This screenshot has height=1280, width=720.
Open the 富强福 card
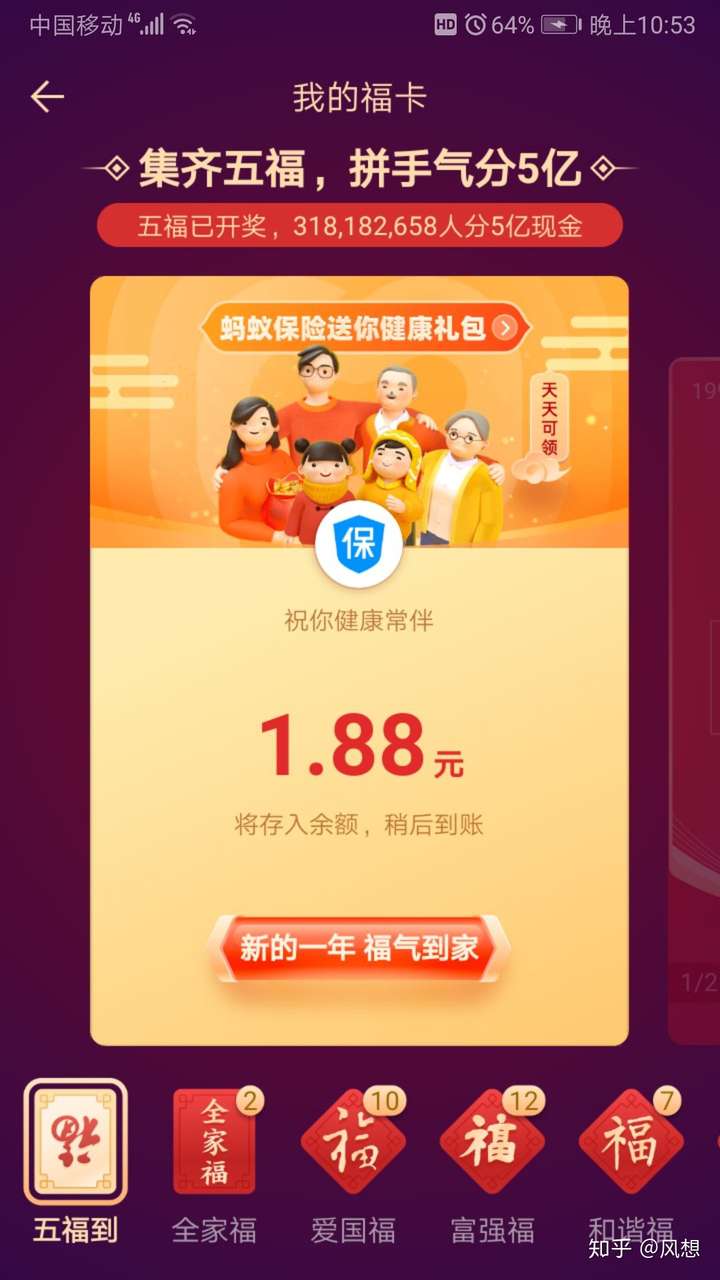tap(491, 1145)
